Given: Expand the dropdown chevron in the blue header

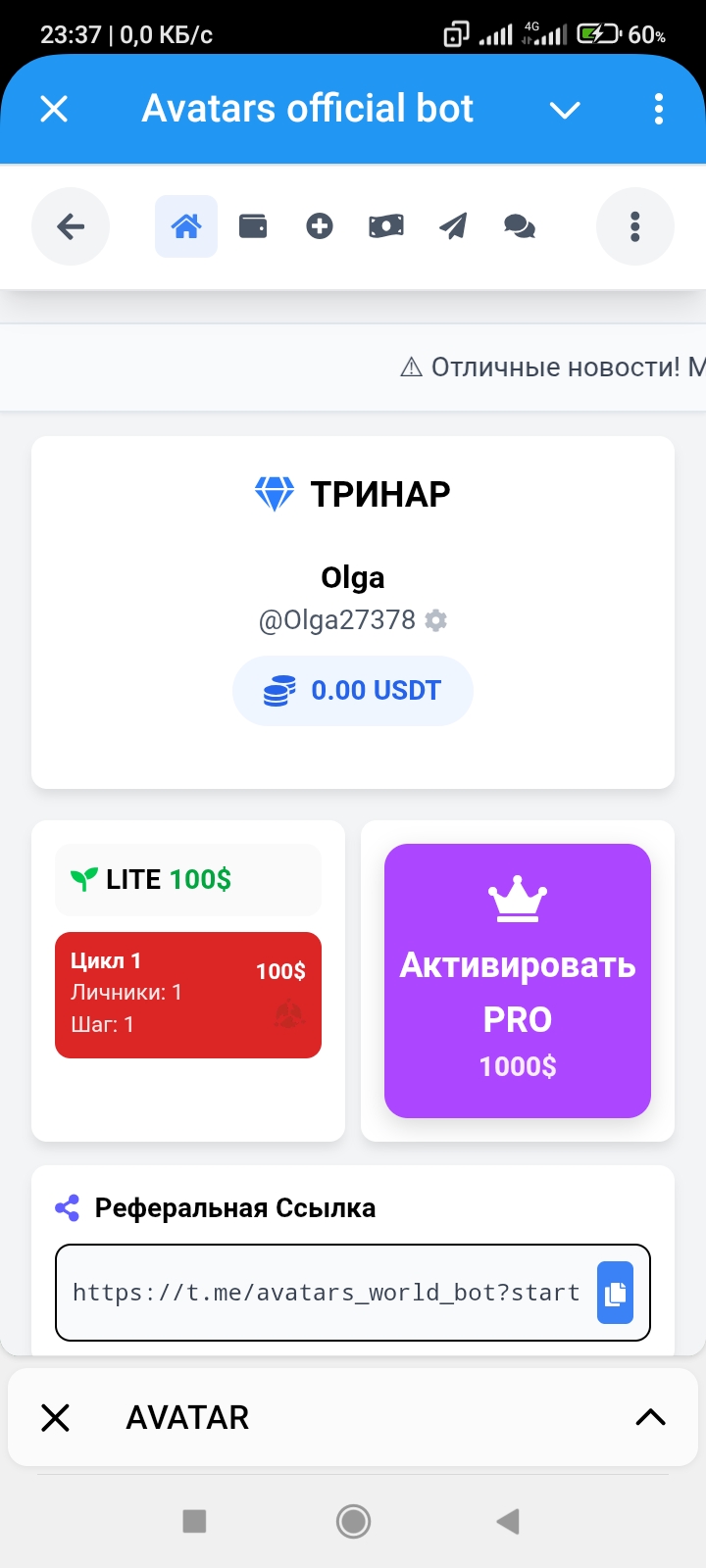Looking at the screenshot, I should tap(565, 110).
